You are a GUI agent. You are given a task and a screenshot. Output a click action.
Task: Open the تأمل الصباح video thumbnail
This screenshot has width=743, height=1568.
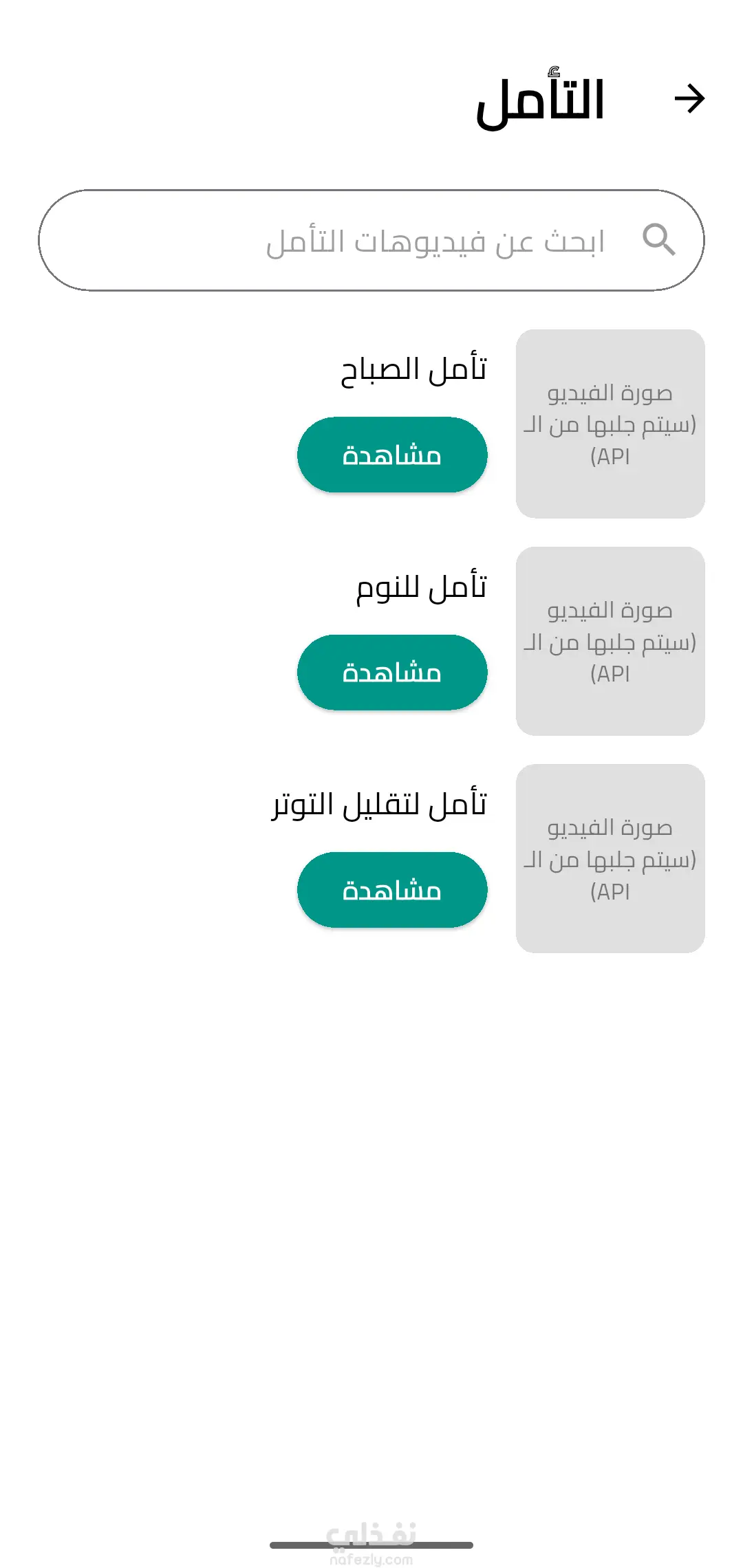coord(610,424)
